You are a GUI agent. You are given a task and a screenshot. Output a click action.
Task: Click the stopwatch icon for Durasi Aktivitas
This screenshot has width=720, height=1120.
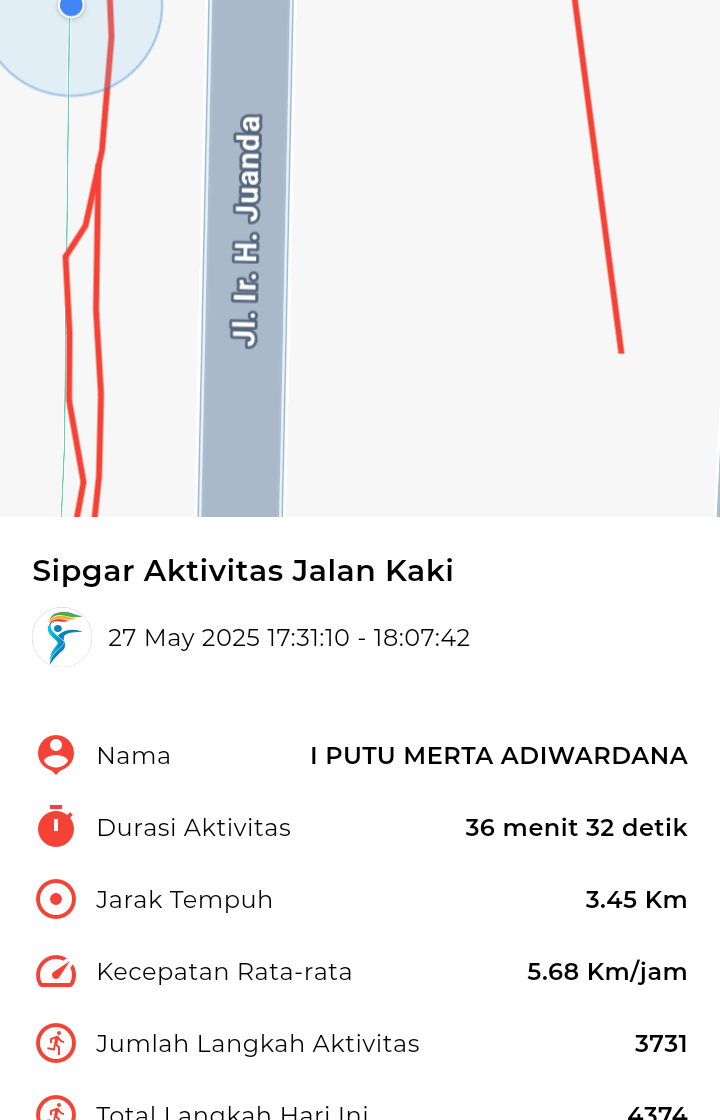click(x=55, y=827)
